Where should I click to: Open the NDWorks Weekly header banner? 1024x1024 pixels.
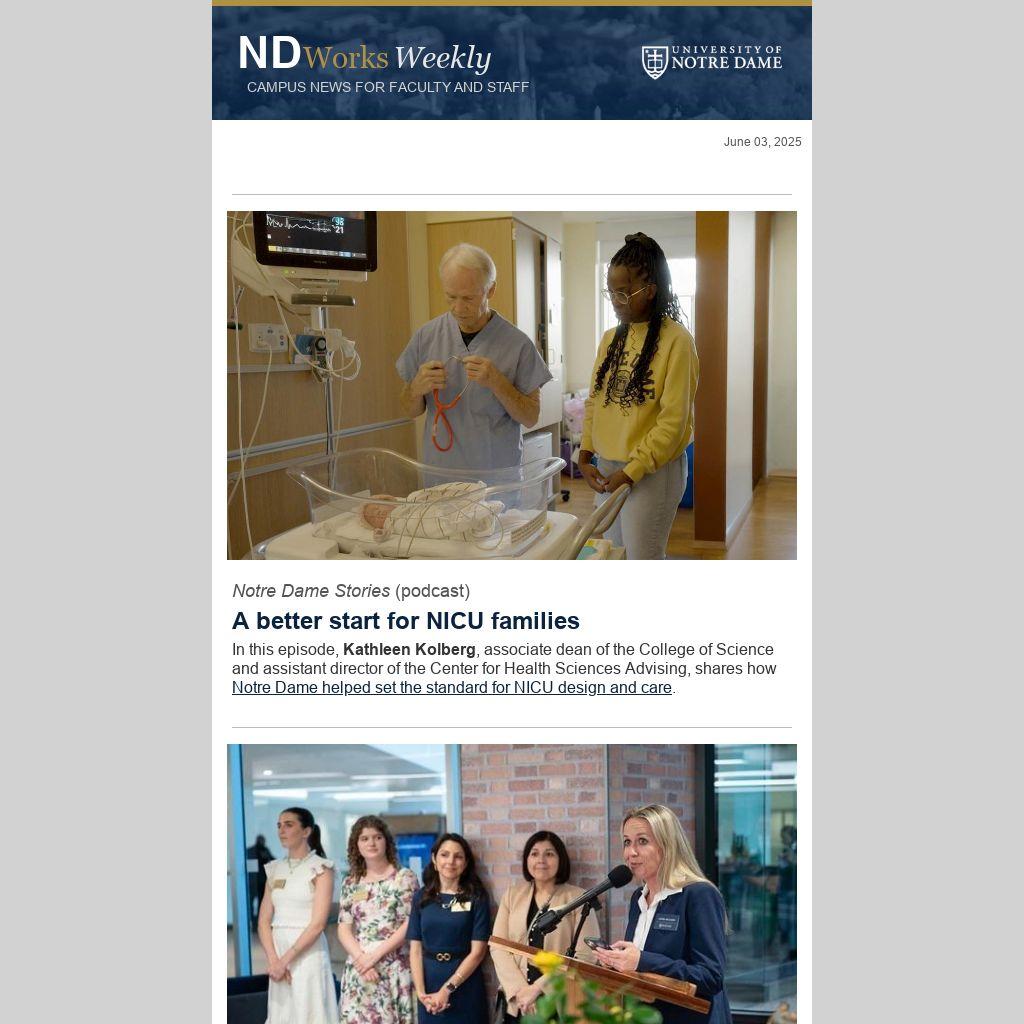511,63
